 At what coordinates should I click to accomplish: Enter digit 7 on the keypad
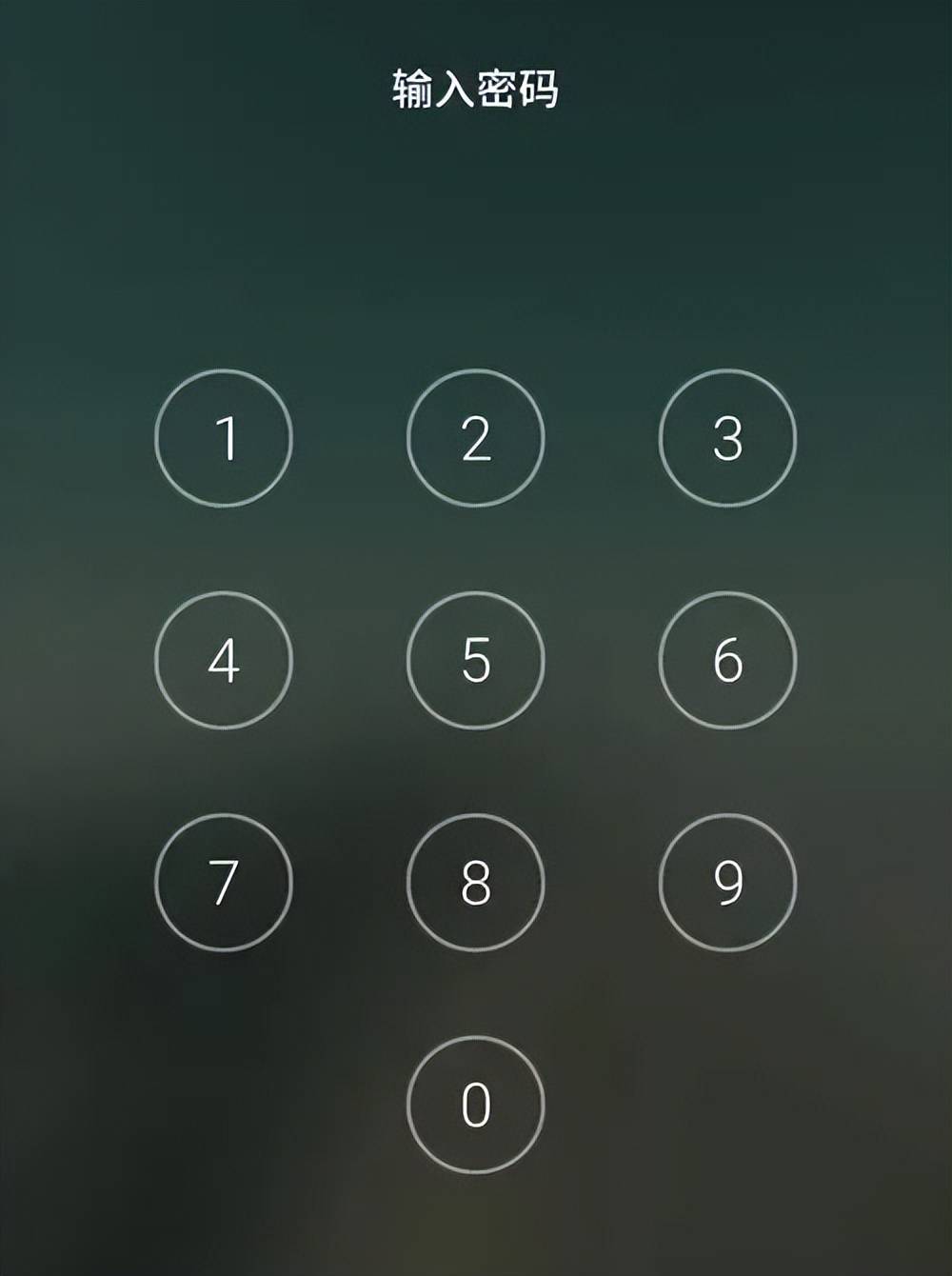point(224,882)
